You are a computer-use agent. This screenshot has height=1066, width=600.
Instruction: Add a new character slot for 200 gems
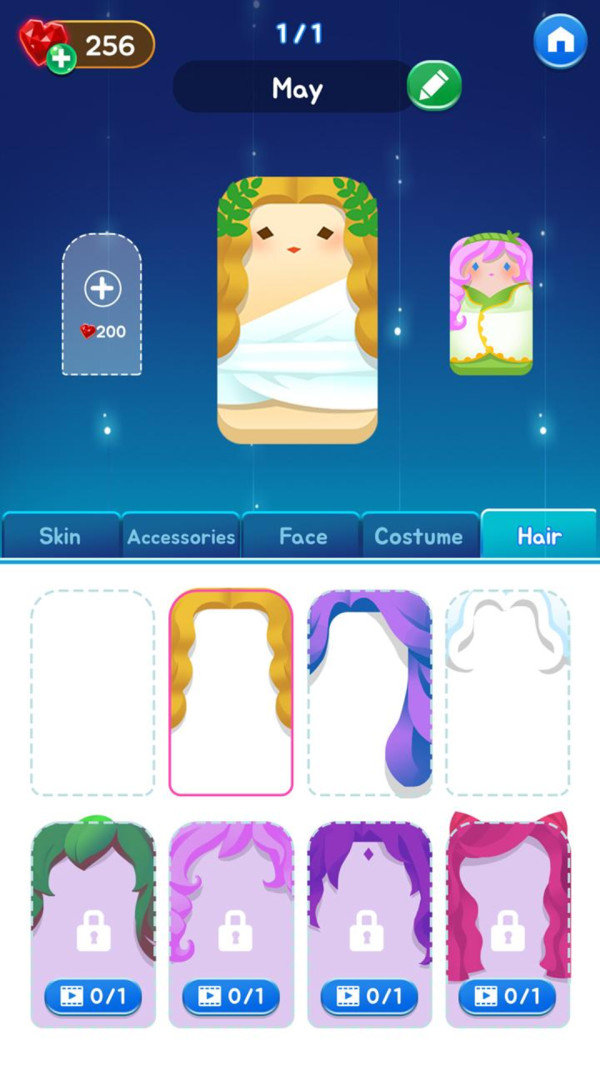[x=101, y=304]
